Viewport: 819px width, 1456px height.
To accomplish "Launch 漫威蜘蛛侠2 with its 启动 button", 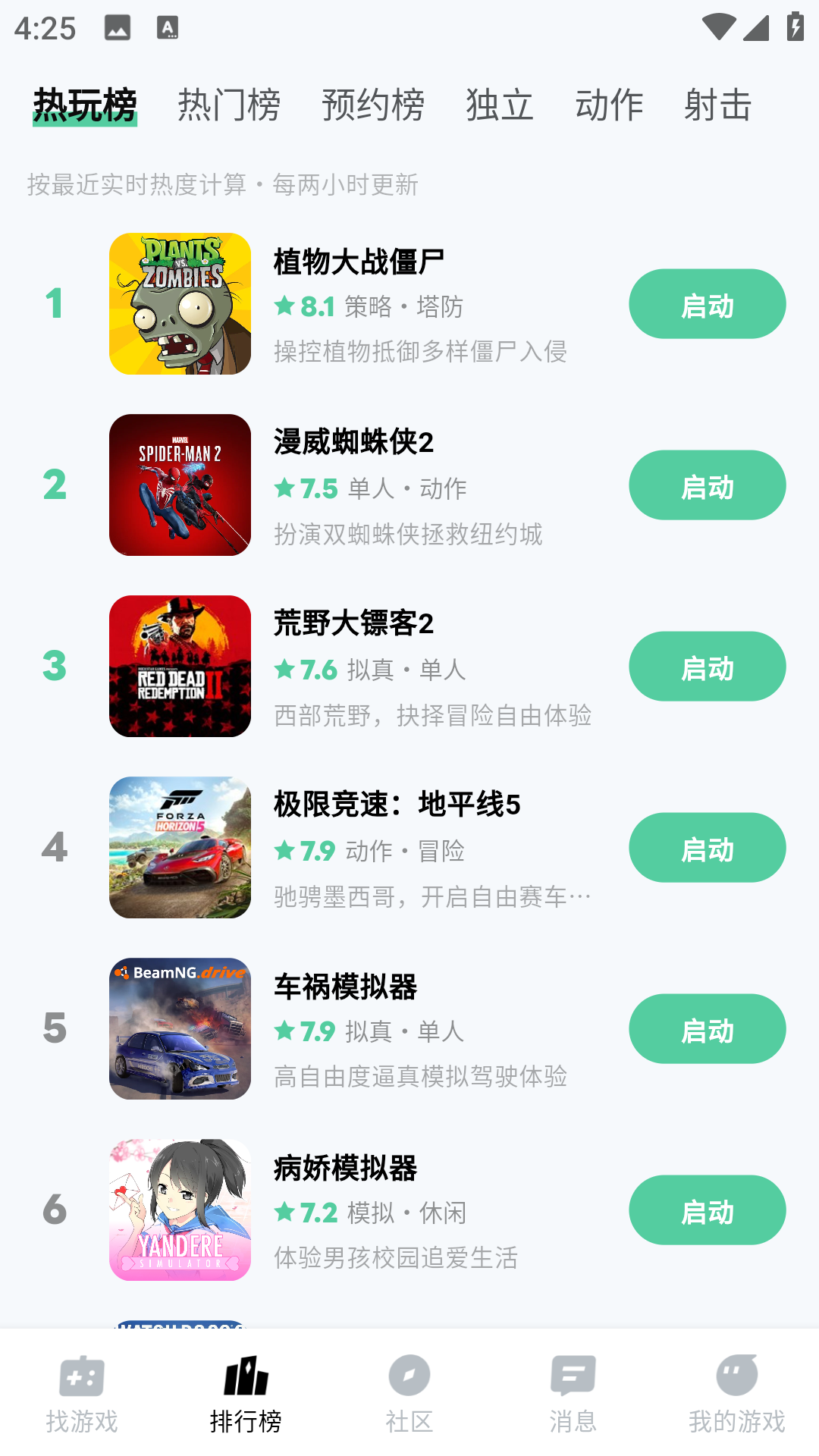I will [707, 485].
